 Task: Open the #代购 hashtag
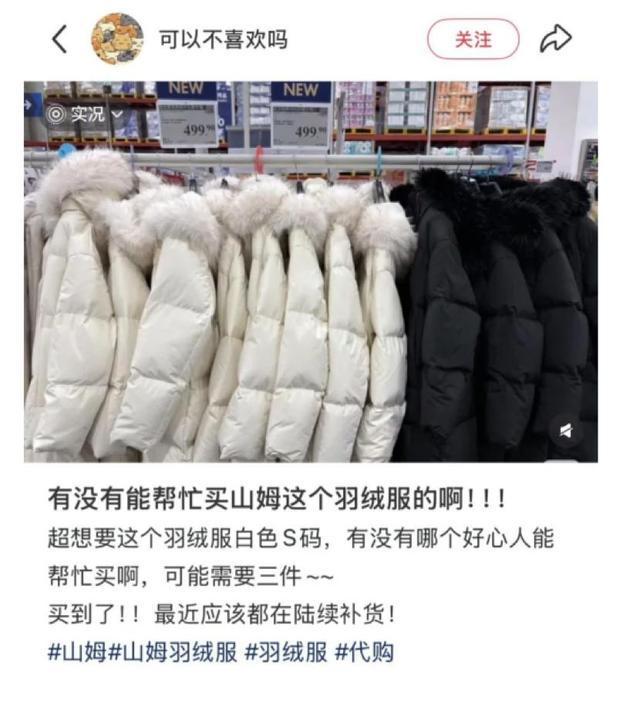[x=365, y=653]
